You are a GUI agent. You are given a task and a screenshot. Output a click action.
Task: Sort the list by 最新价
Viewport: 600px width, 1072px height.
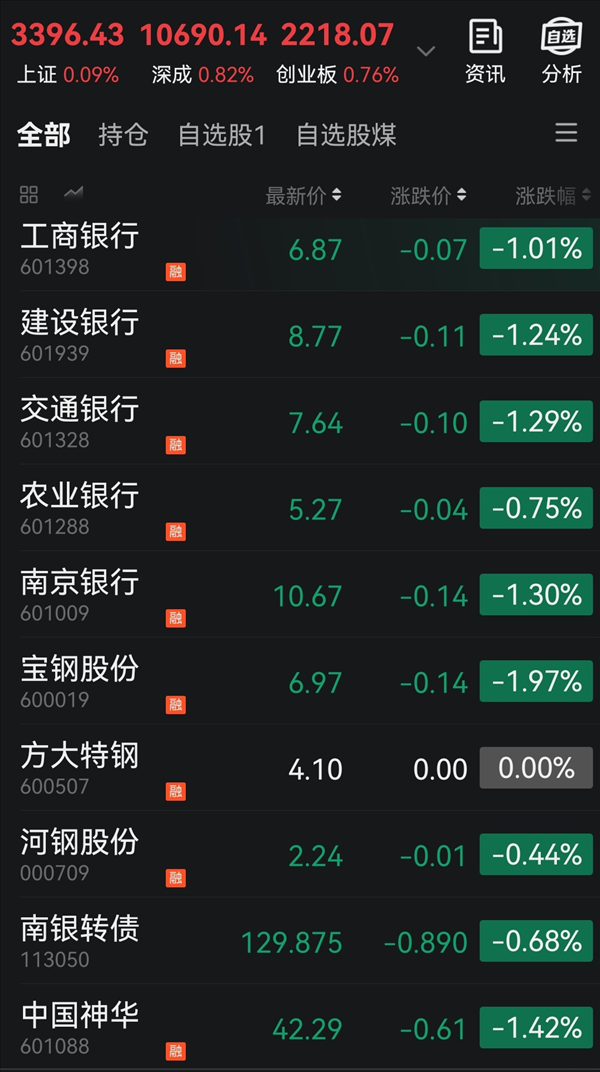303,196
